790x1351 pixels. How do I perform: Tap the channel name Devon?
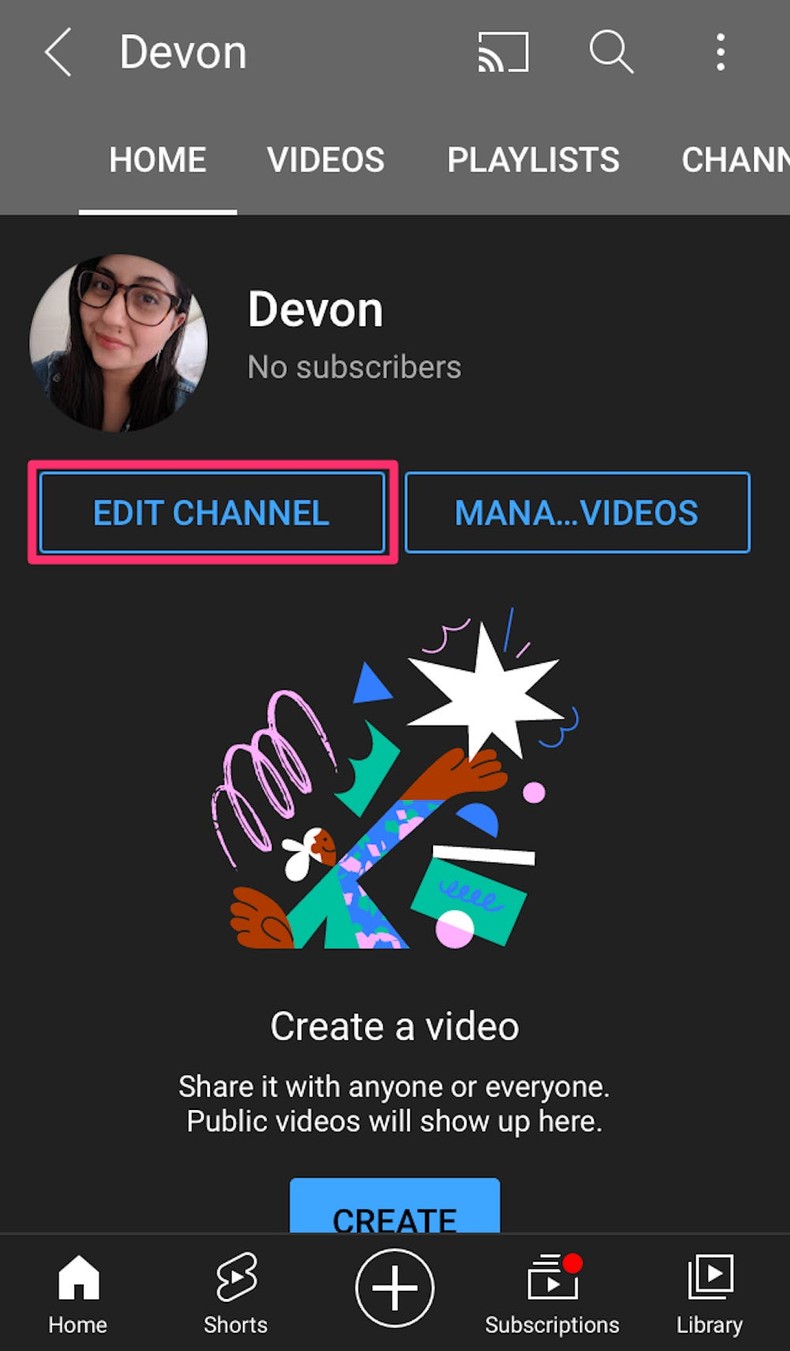click(x=315, y=309)
